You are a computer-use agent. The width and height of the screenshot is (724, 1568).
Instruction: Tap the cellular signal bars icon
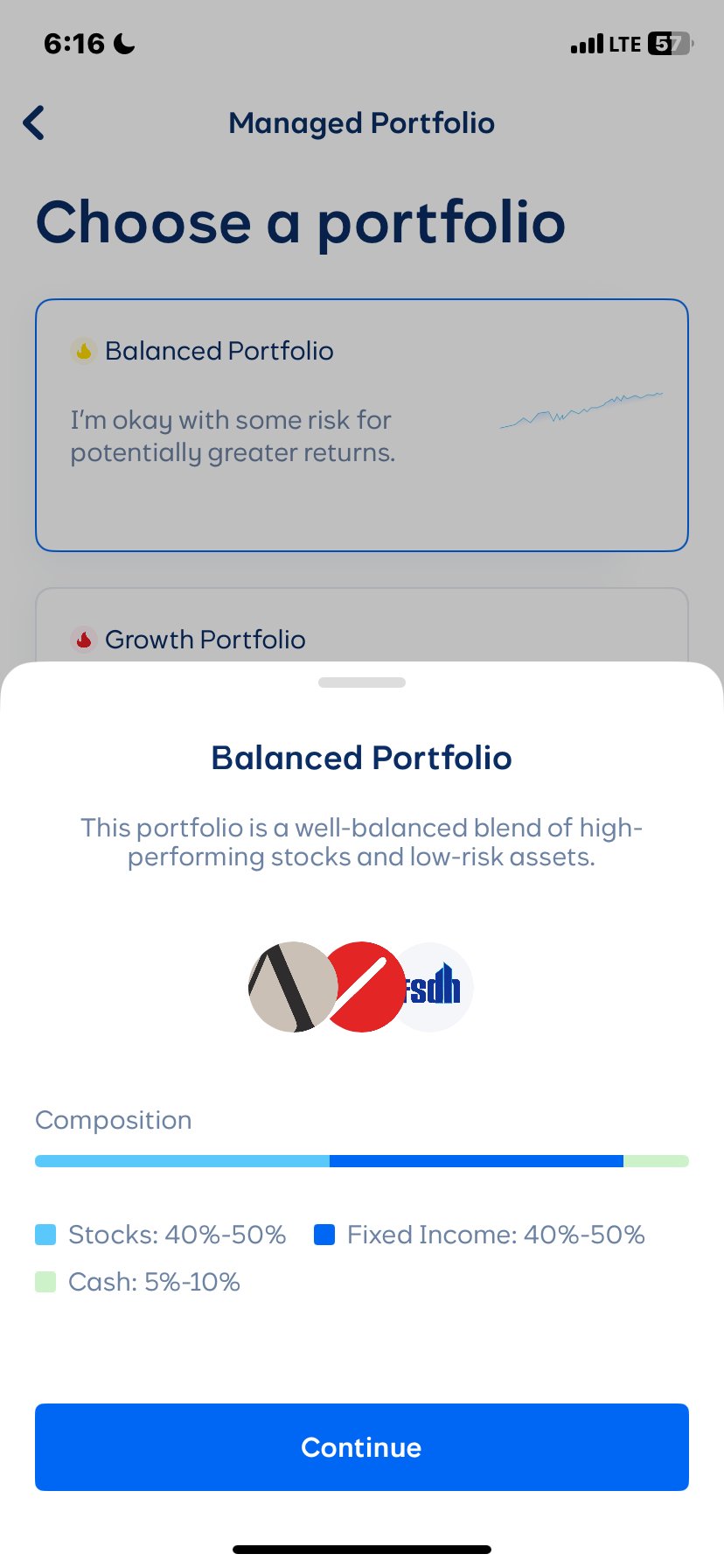(x=589, y=43)
